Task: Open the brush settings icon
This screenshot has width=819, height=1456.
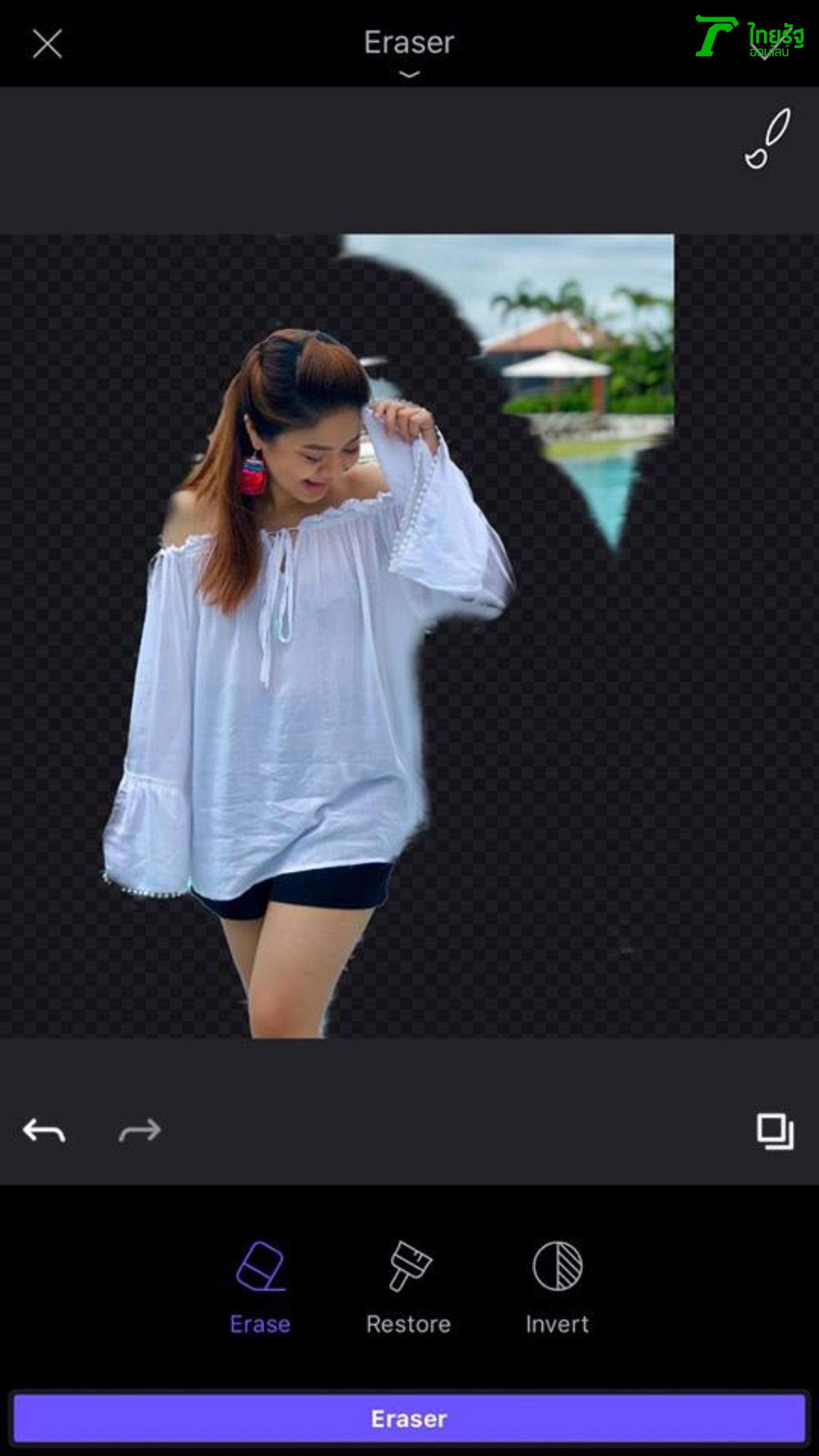Action: click(x=767, y=139)
